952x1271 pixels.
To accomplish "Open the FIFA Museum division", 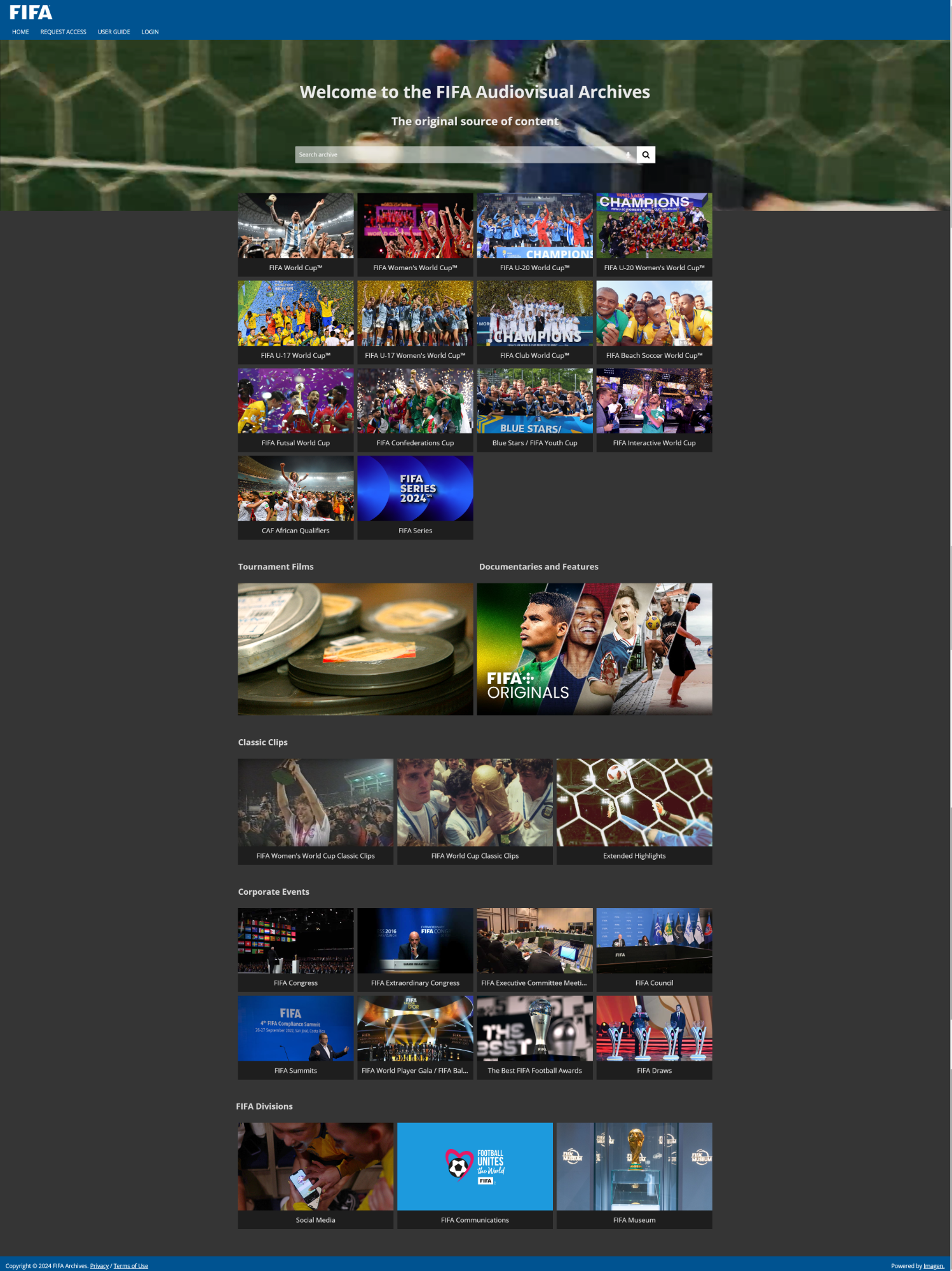I will click(x=634, y=1174).
